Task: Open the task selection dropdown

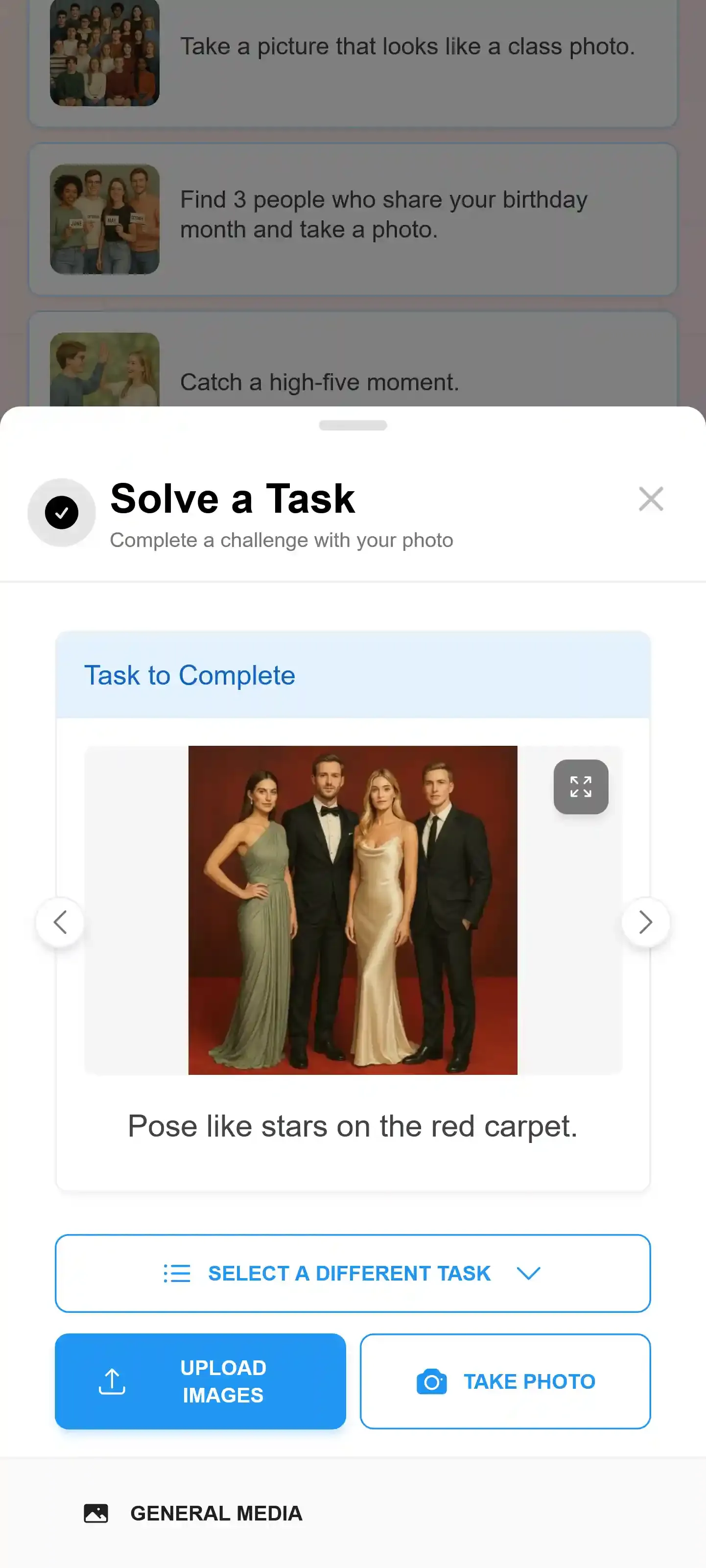Action: [x=353, y=1273]
